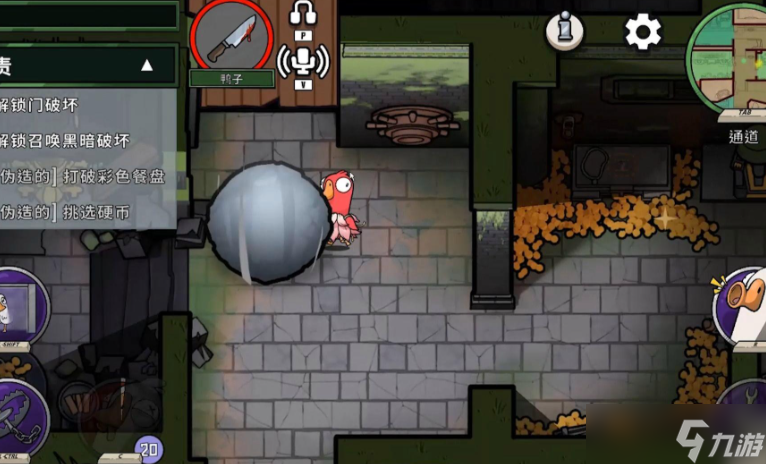766x464 pixels.
Task: Tap the chained trap ability button
Action: (18, 410)
